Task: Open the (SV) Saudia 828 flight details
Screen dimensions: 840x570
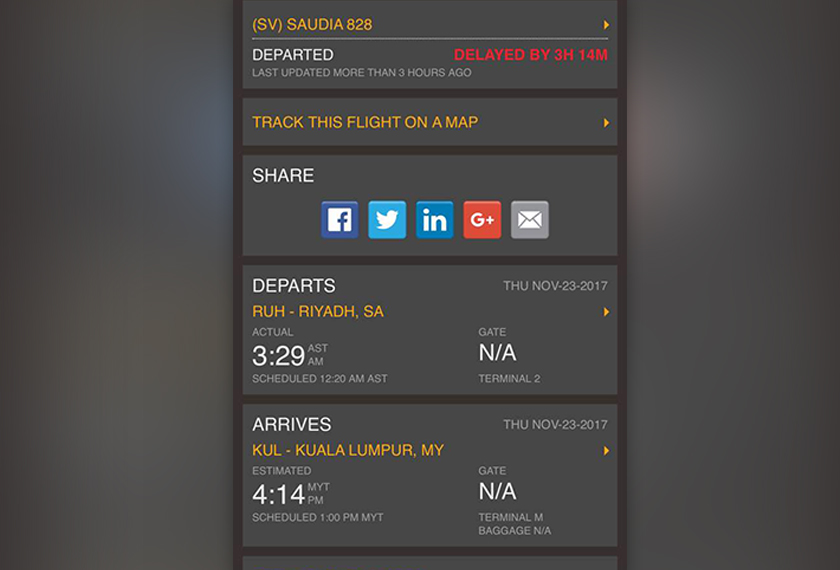Action: click(x=312, y=24)
